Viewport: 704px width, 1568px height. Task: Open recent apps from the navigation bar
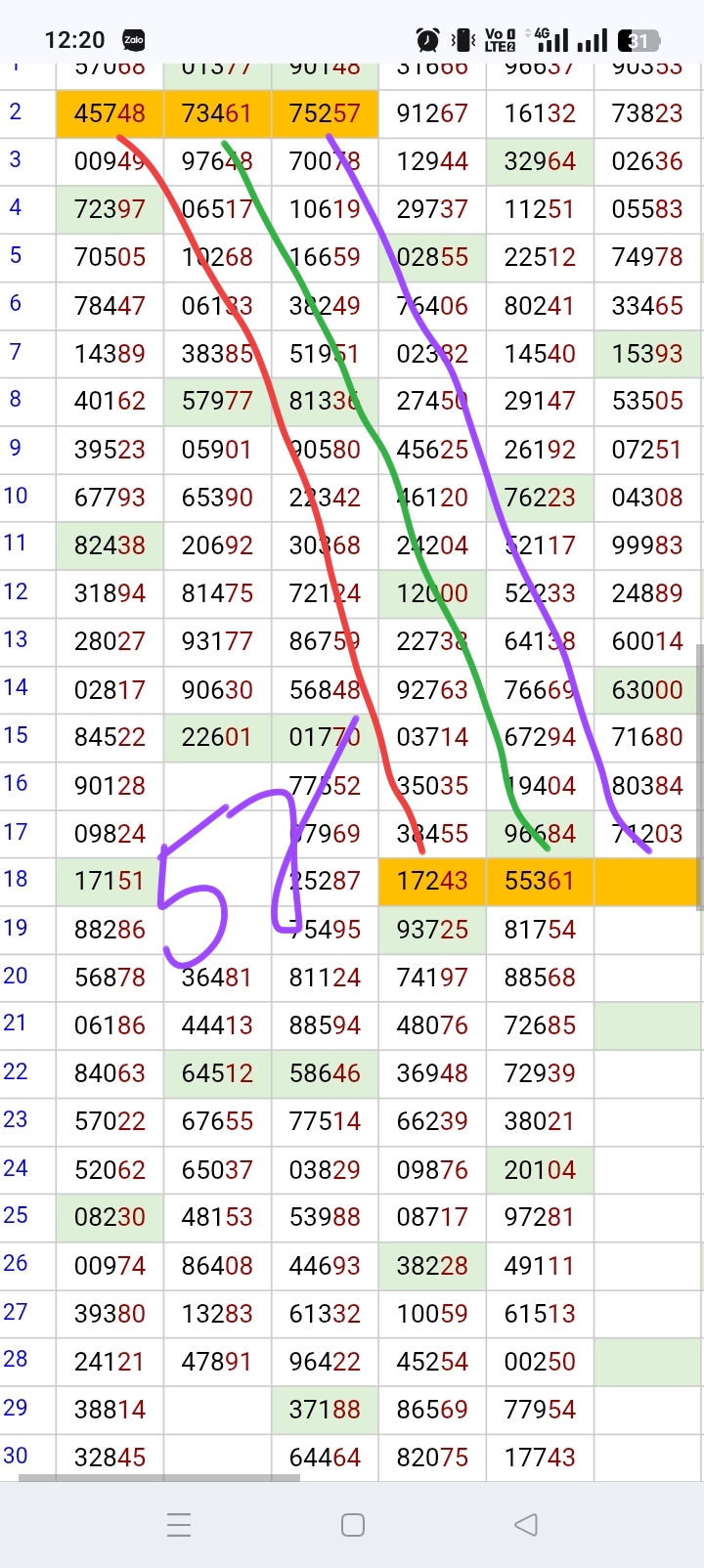tap(179, 1525)
